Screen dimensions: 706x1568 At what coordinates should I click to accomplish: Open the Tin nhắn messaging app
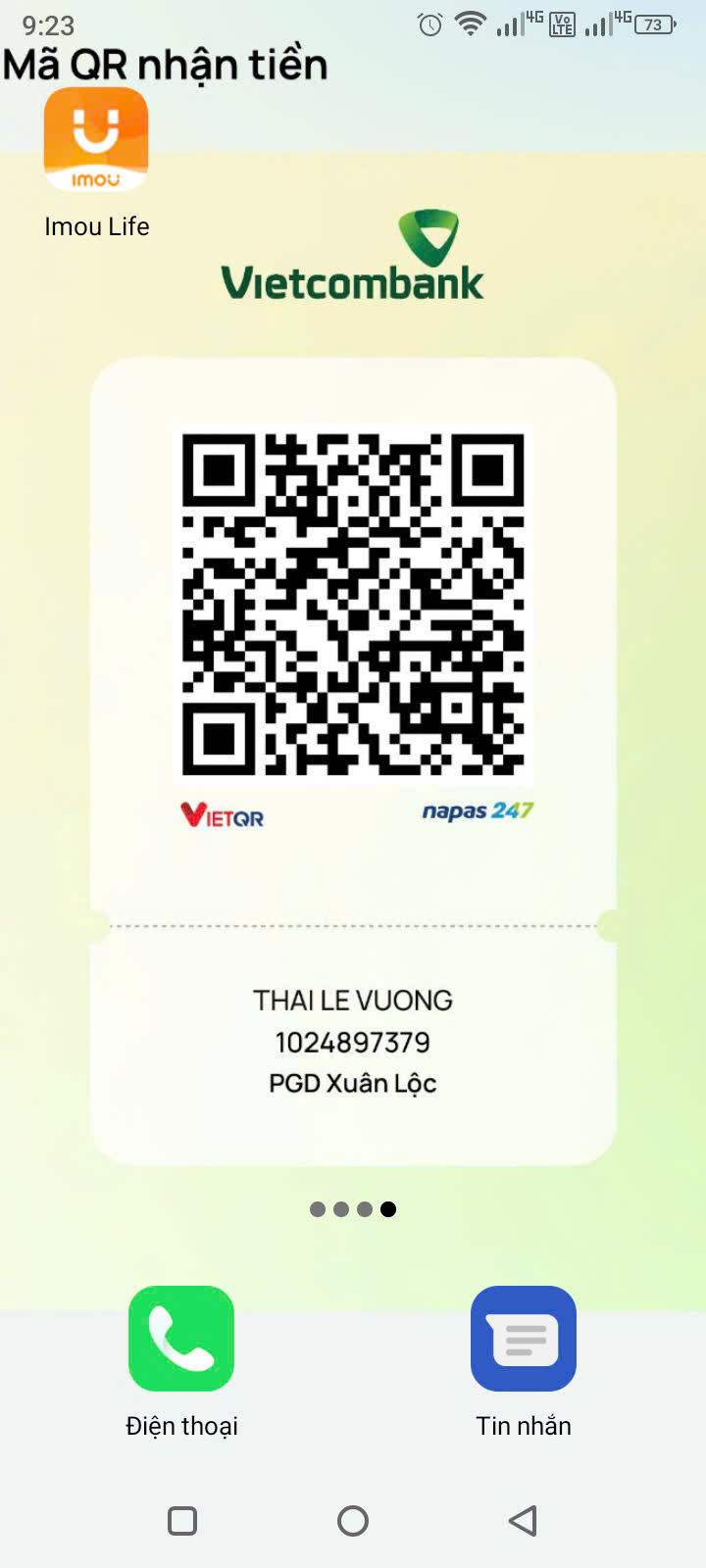(524, 1339)
